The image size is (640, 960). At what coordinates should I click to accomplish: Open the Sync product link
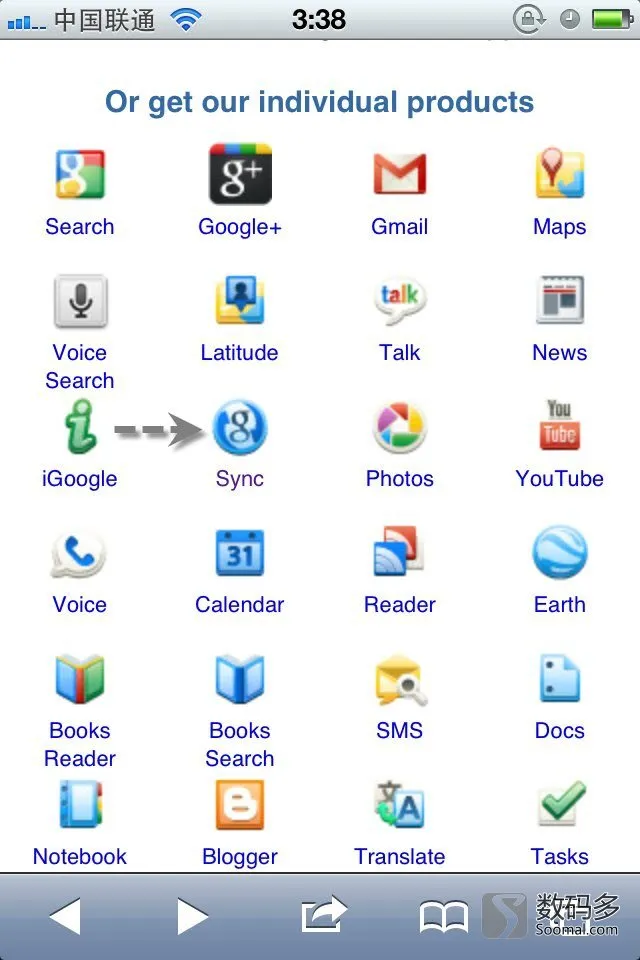pyautogui.click(x=240, y=445)
